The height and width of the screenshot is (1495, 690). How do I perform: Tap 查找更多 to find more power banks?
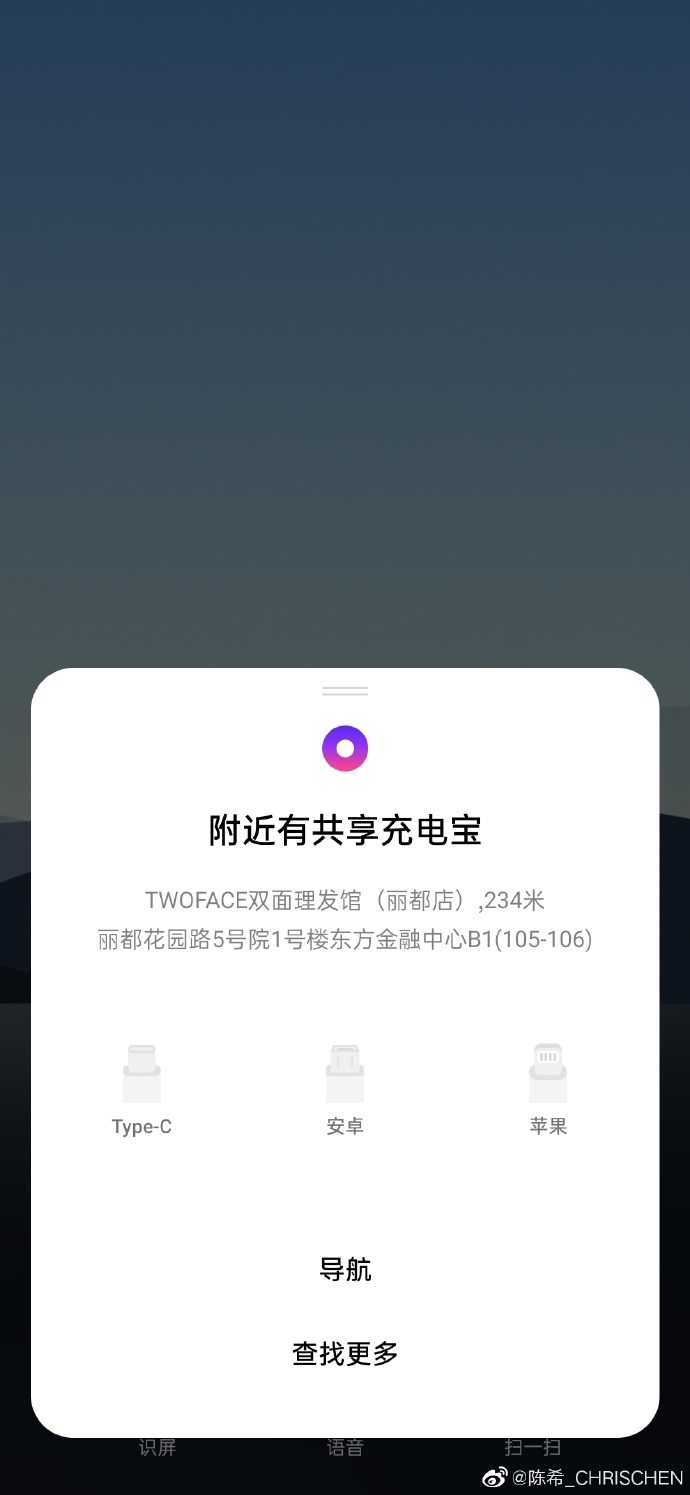pyautogui.click(x=345, y=1354)
